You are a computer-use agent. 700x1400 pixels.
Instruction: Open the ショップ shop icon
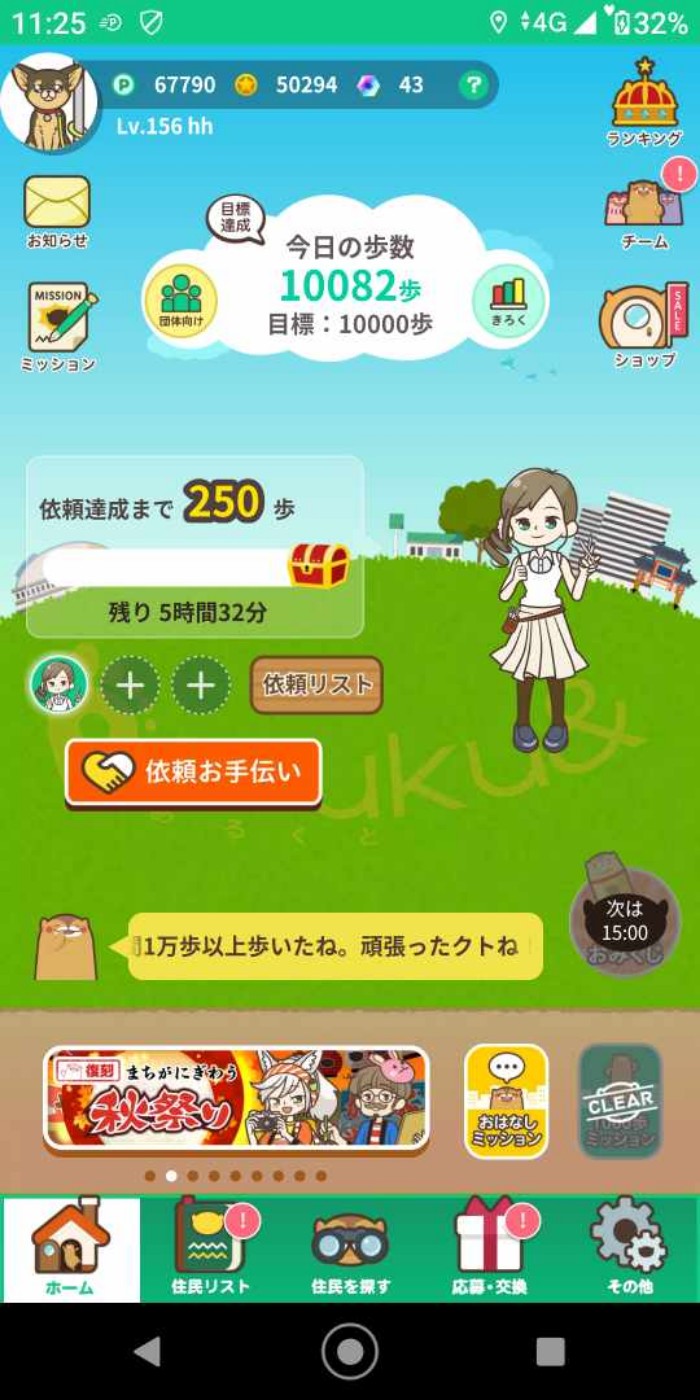[x=644, y=324]
